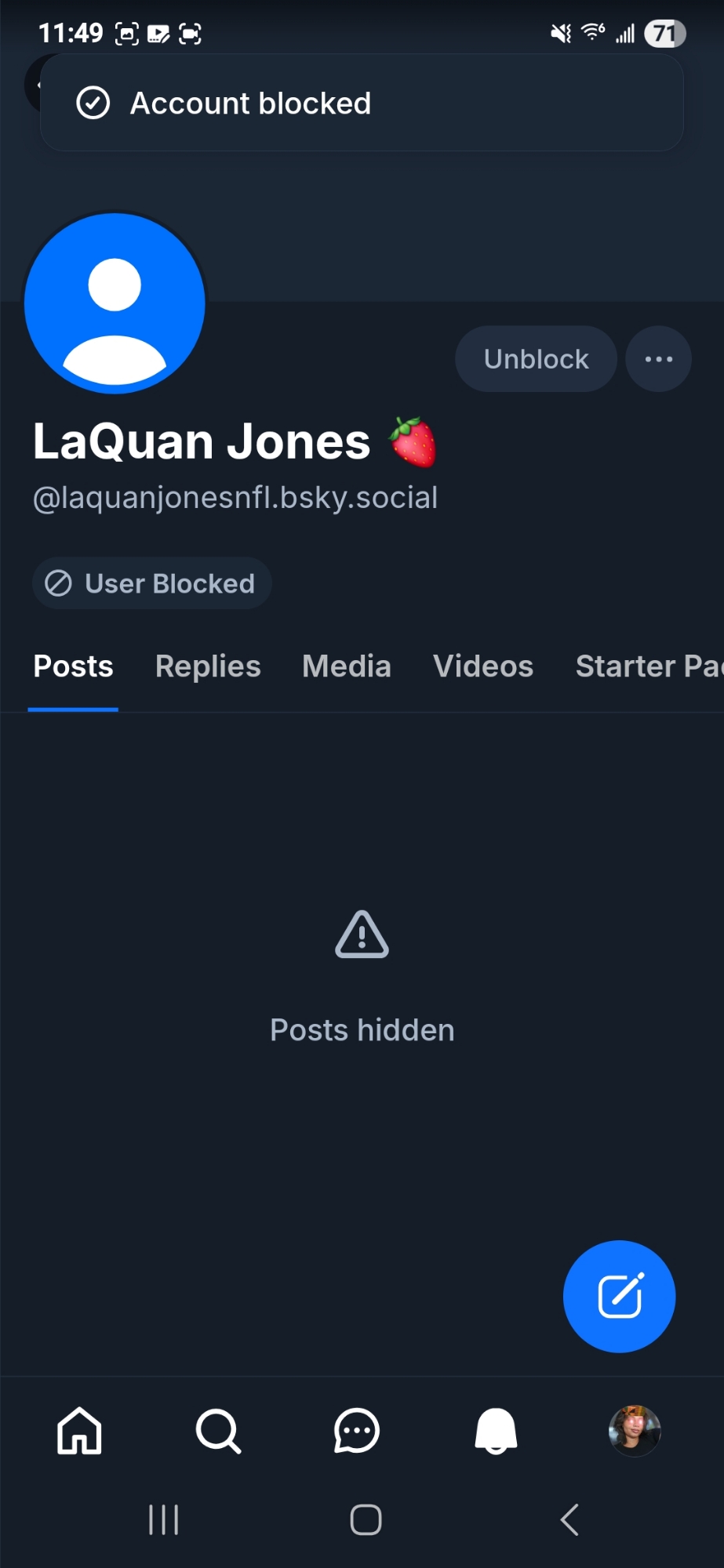This screenshot has height=1568, width=724.
Task: Open the search page
Action: (217, 1431)
